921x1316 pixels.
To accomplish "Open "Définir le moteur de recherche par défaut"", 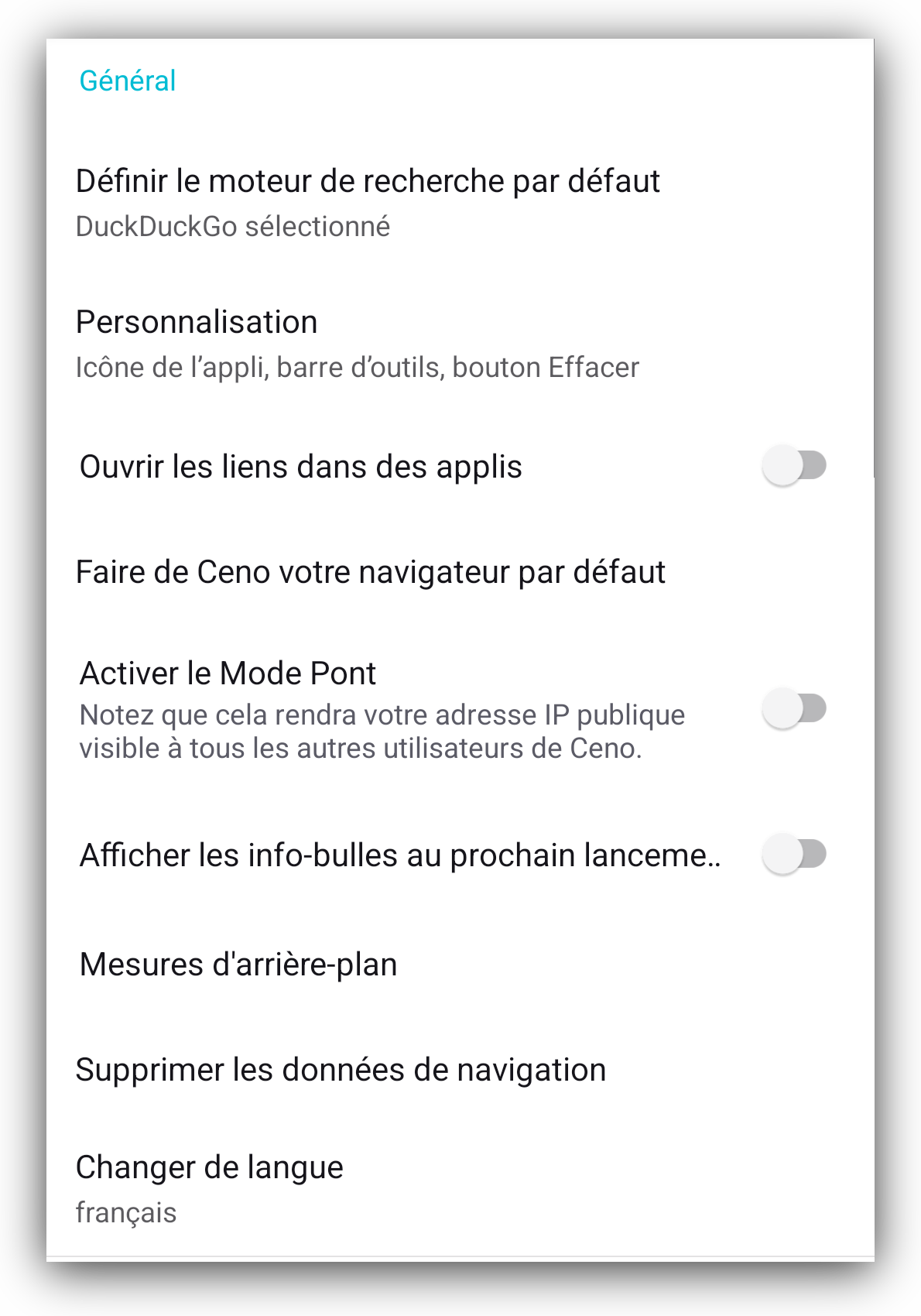I will 368,181.
